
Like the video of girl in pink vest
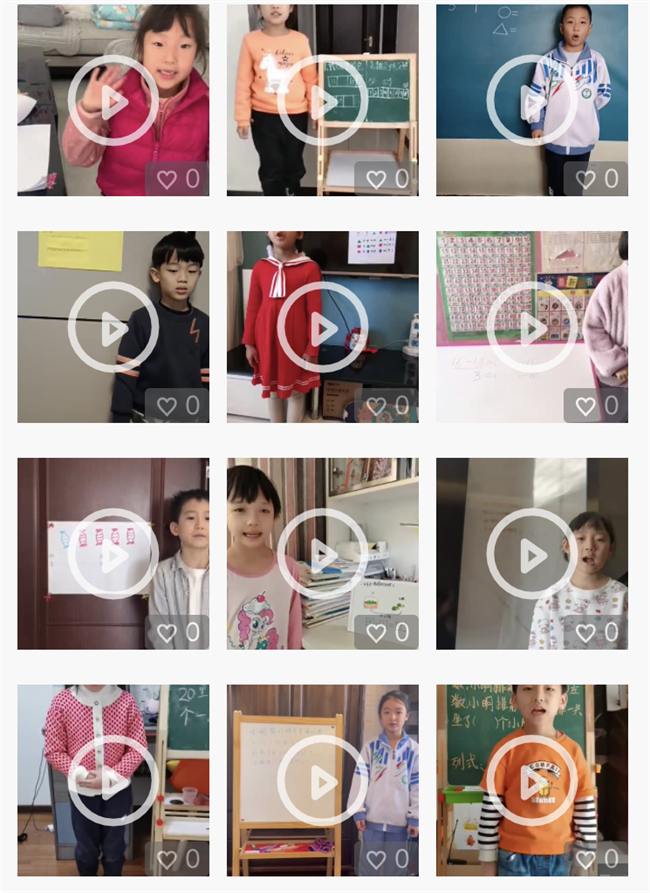pos(167,179)
